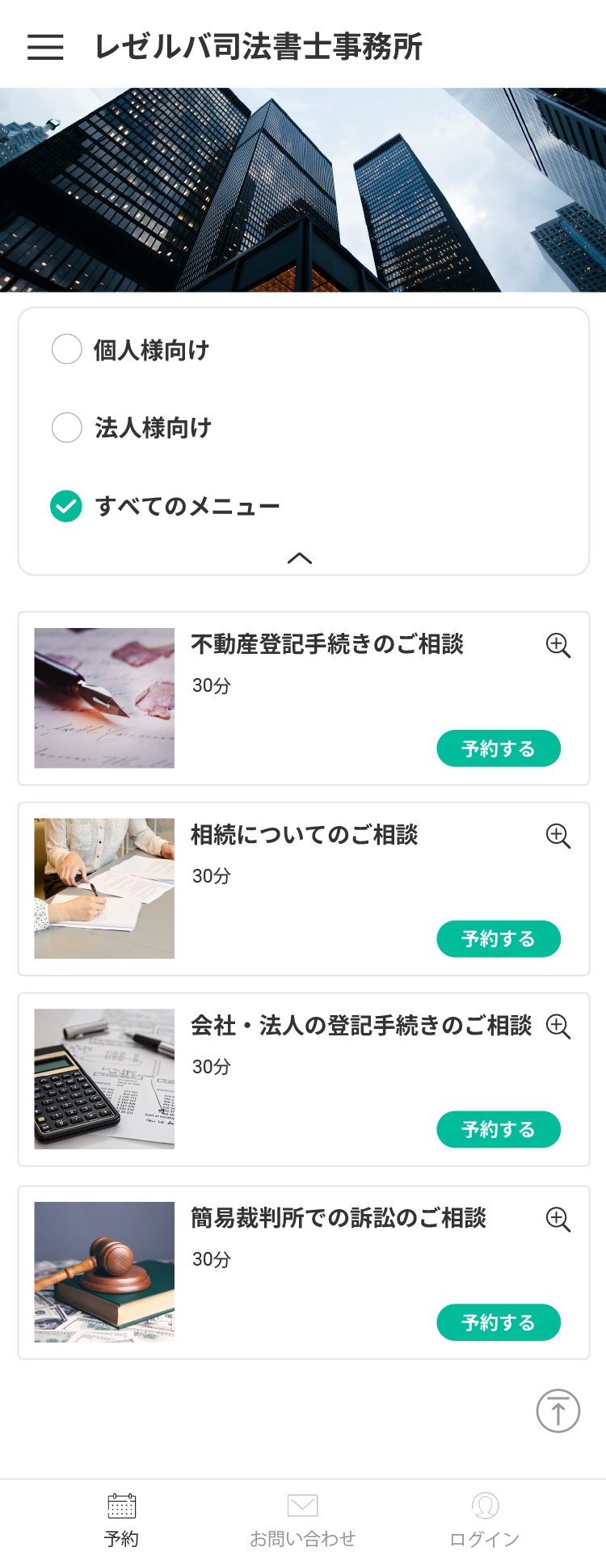Open the hamburger drawer menu
606x1568 pixels.
click(45, 47)
